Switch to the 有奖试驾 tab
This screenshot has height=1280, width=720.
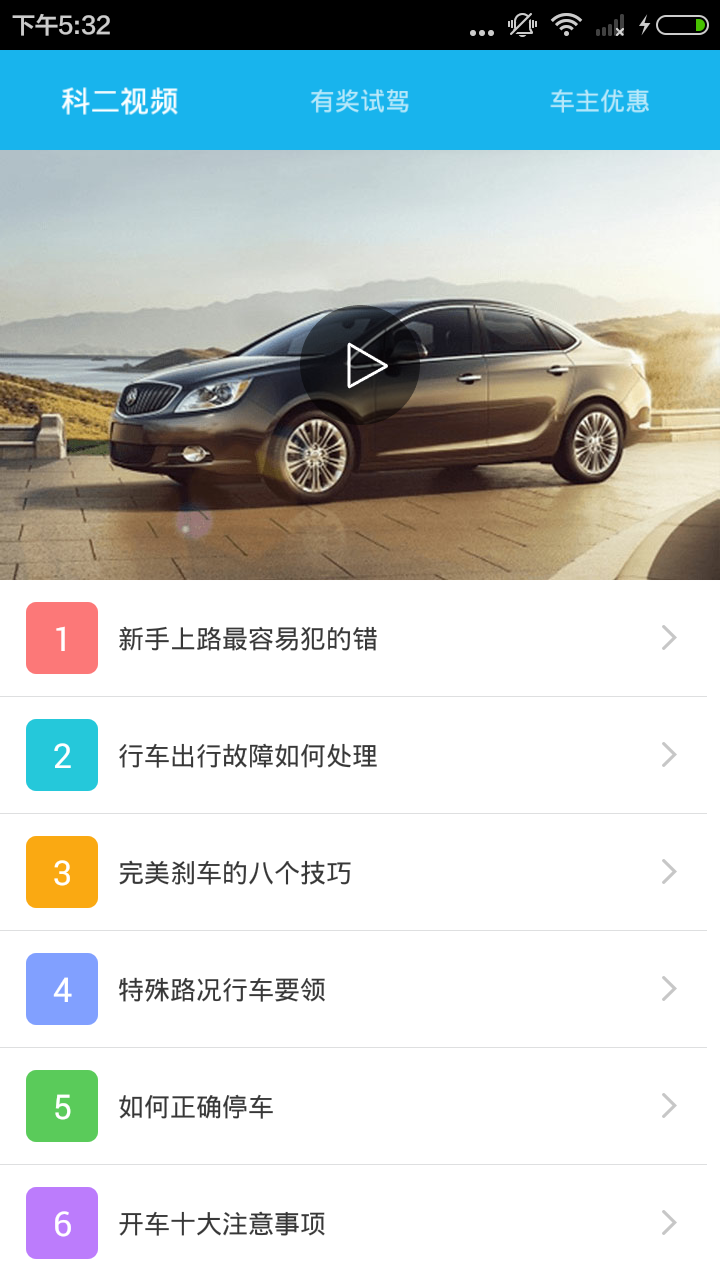click(x=360, y=101)
